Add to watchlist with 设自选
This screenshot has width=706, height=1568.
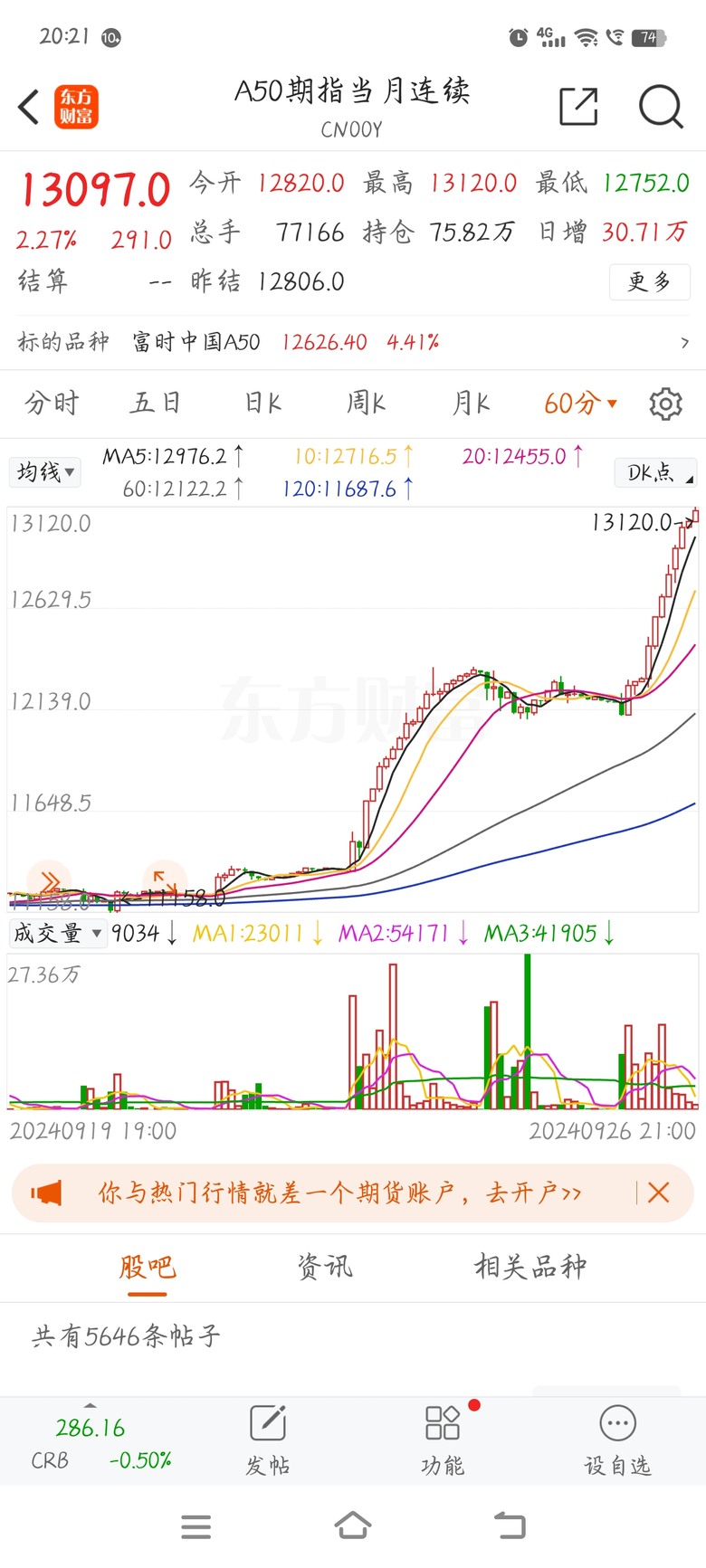pos(617,1439)
